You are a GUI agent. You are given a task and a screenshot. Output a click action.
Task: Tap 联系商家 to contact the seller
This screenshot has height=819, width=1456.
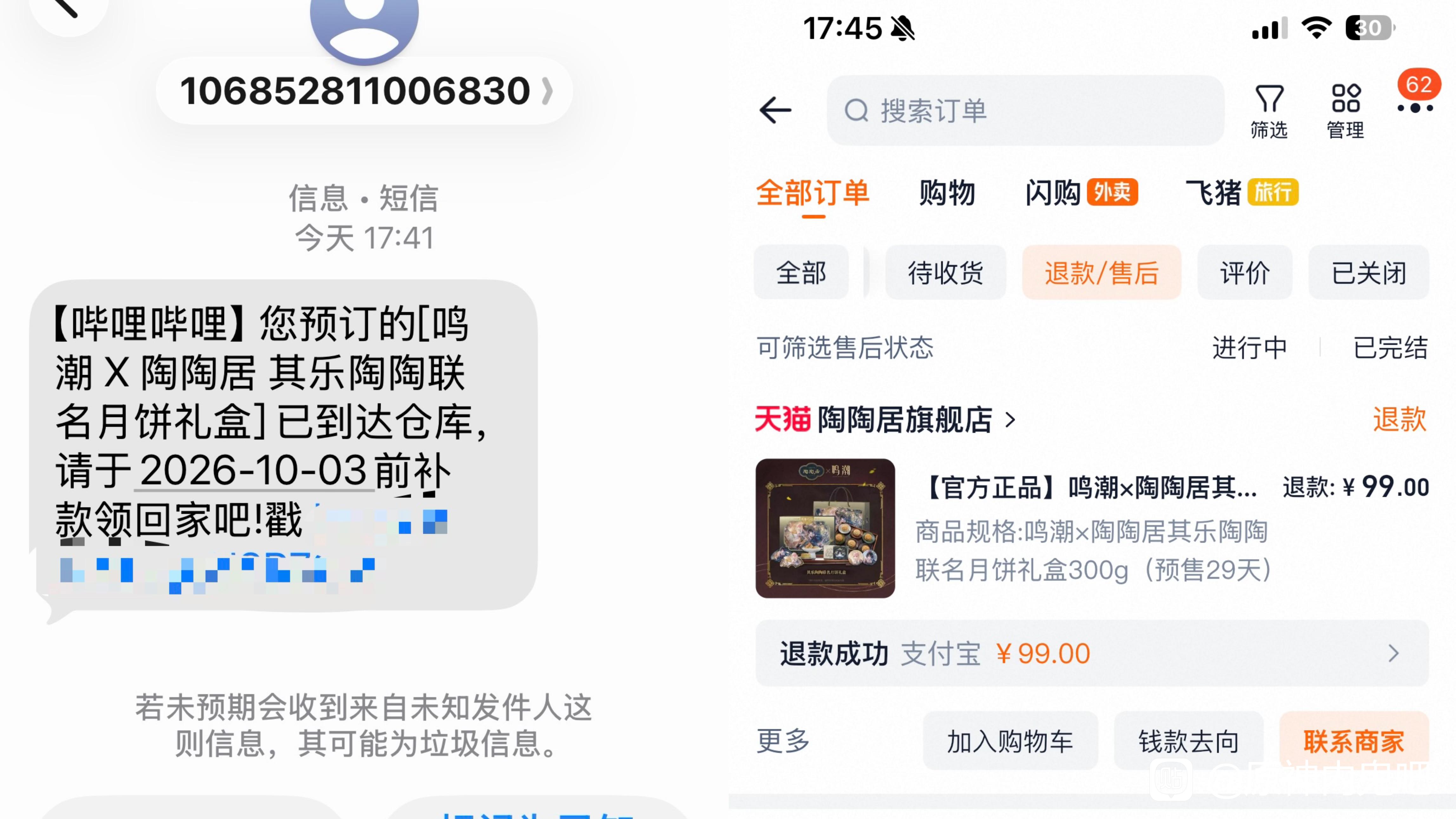click(x=1354, y=741)
